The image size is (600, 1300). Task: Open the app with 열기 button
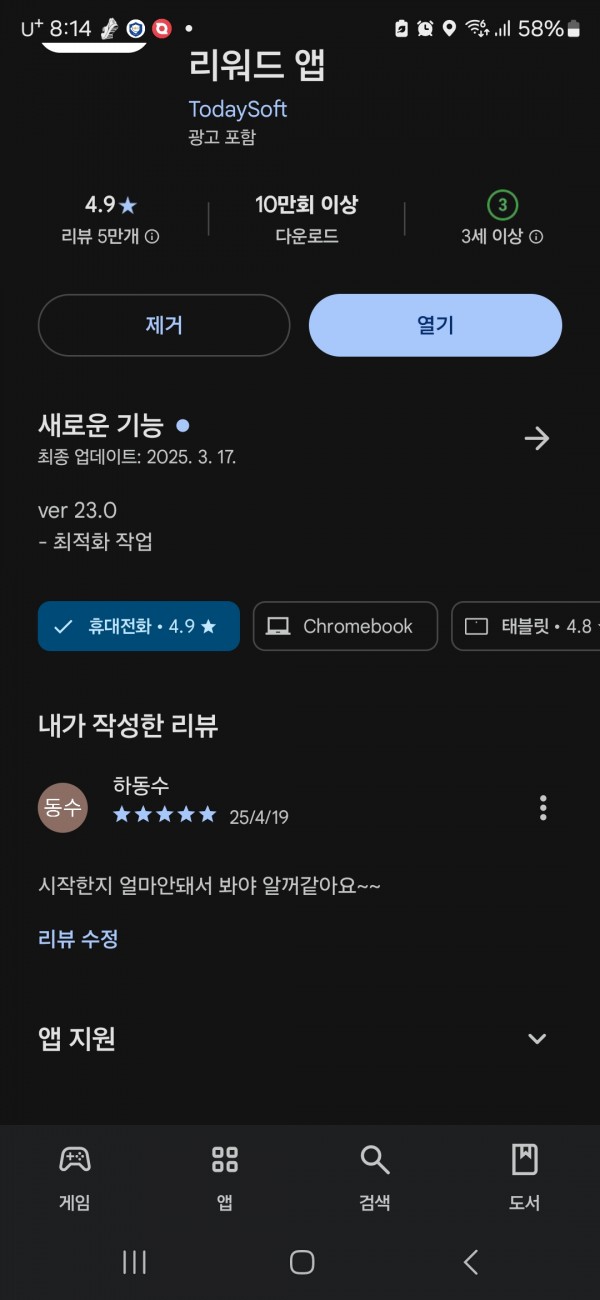click(x=435, y=325)
